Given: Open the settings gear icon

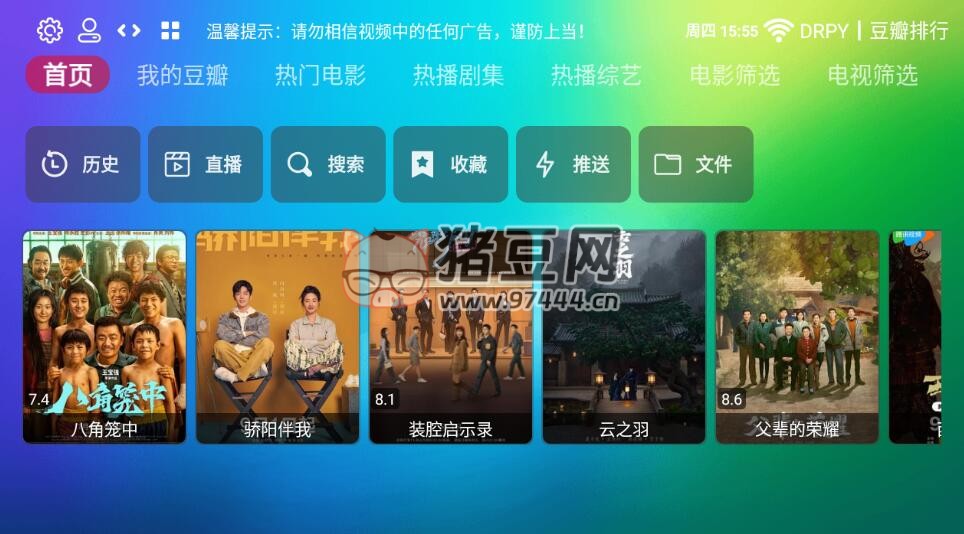Looking at the screenshot, I should [x=49, y=30].
